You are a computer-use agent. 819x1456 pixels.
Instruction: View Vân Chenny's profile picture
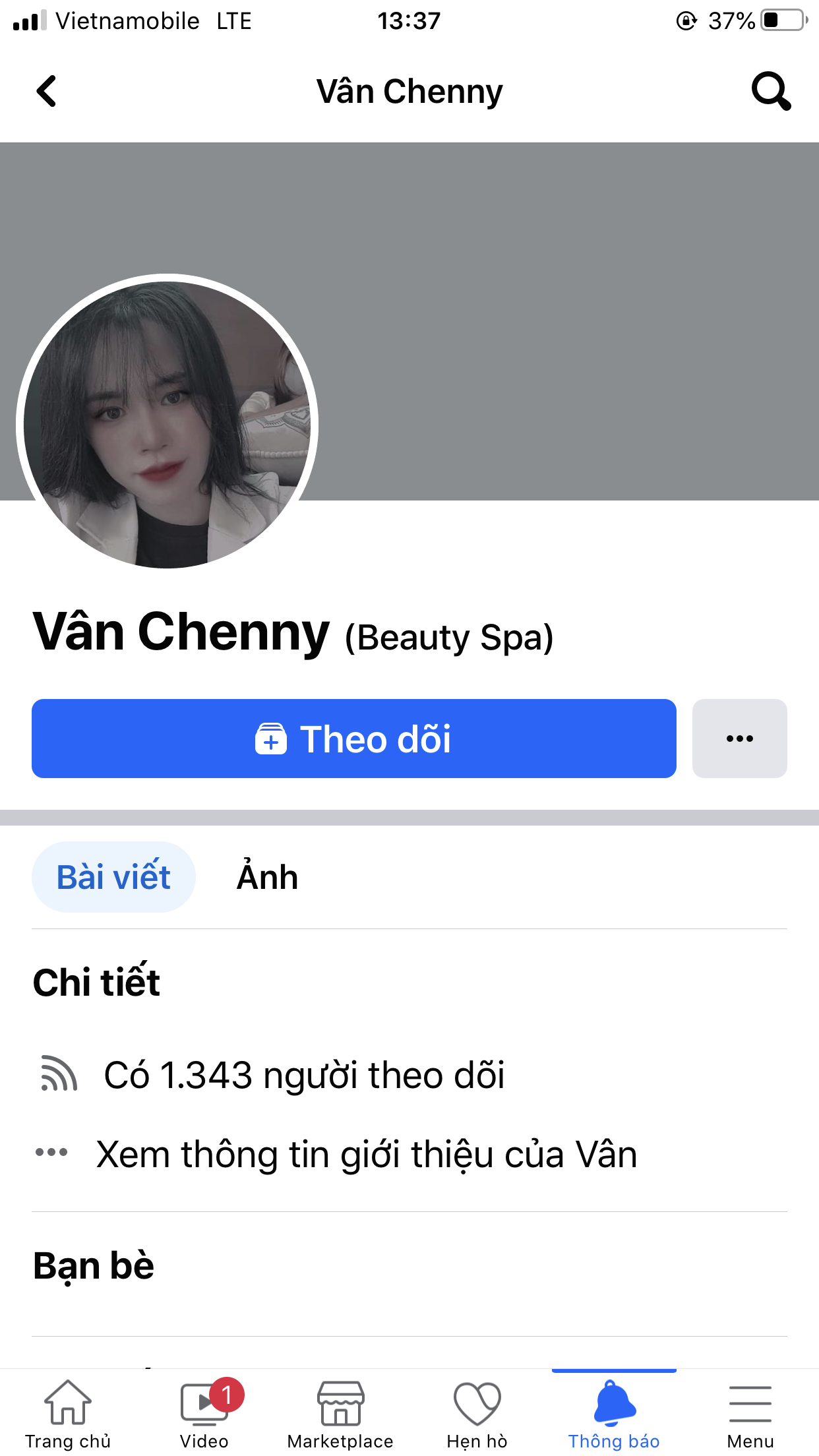click(x=167, y=425)
